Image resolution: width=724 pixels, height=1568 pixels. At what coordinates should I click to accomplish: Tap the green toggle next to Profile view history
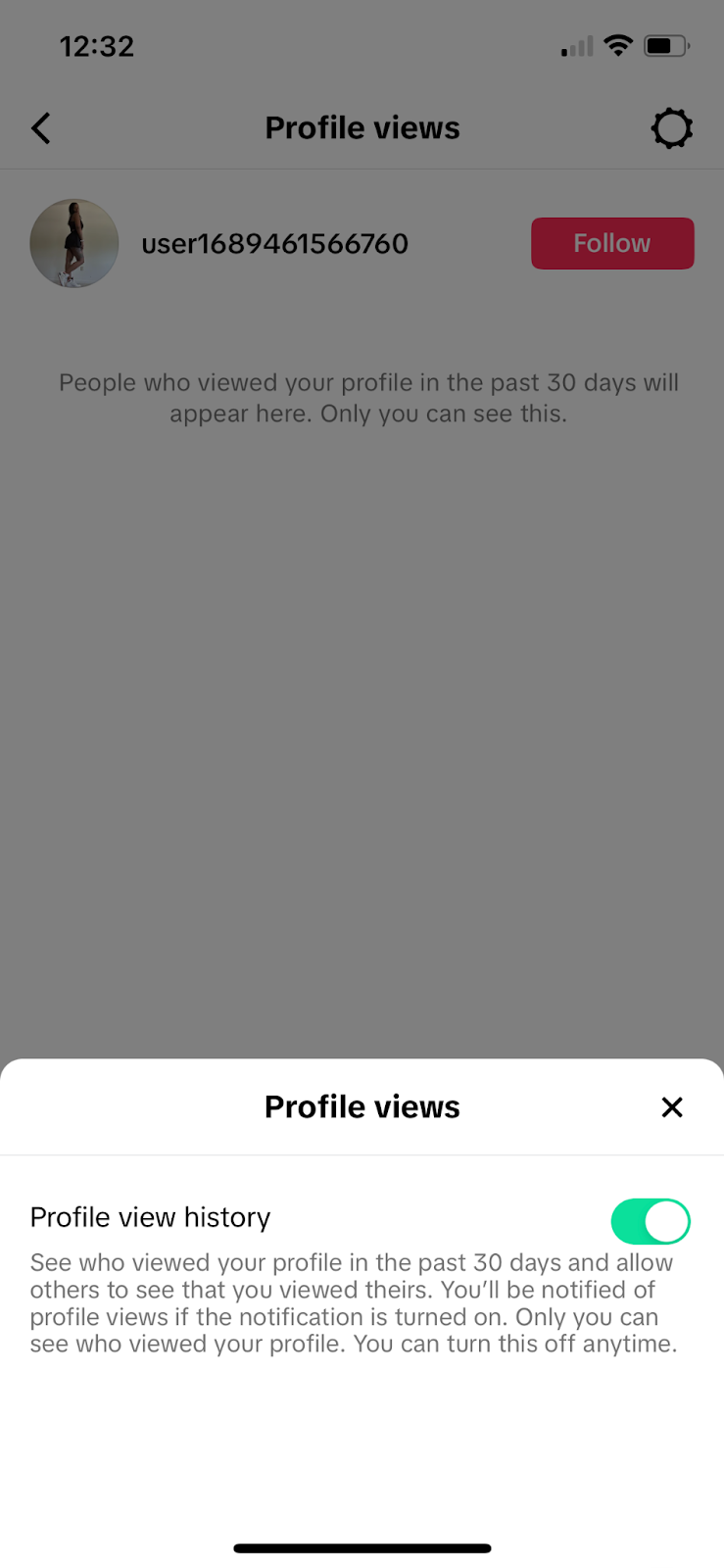click(650, 1221)
